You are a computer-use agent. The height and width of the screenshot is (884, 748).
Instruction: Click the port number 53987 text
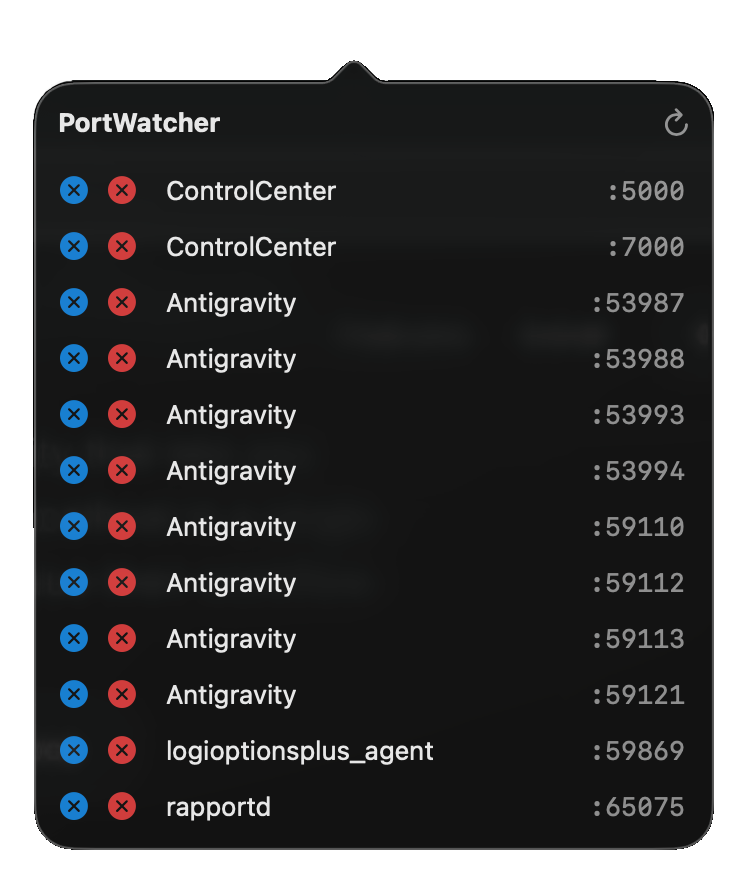pyautogui.click(x=636, y=302)
